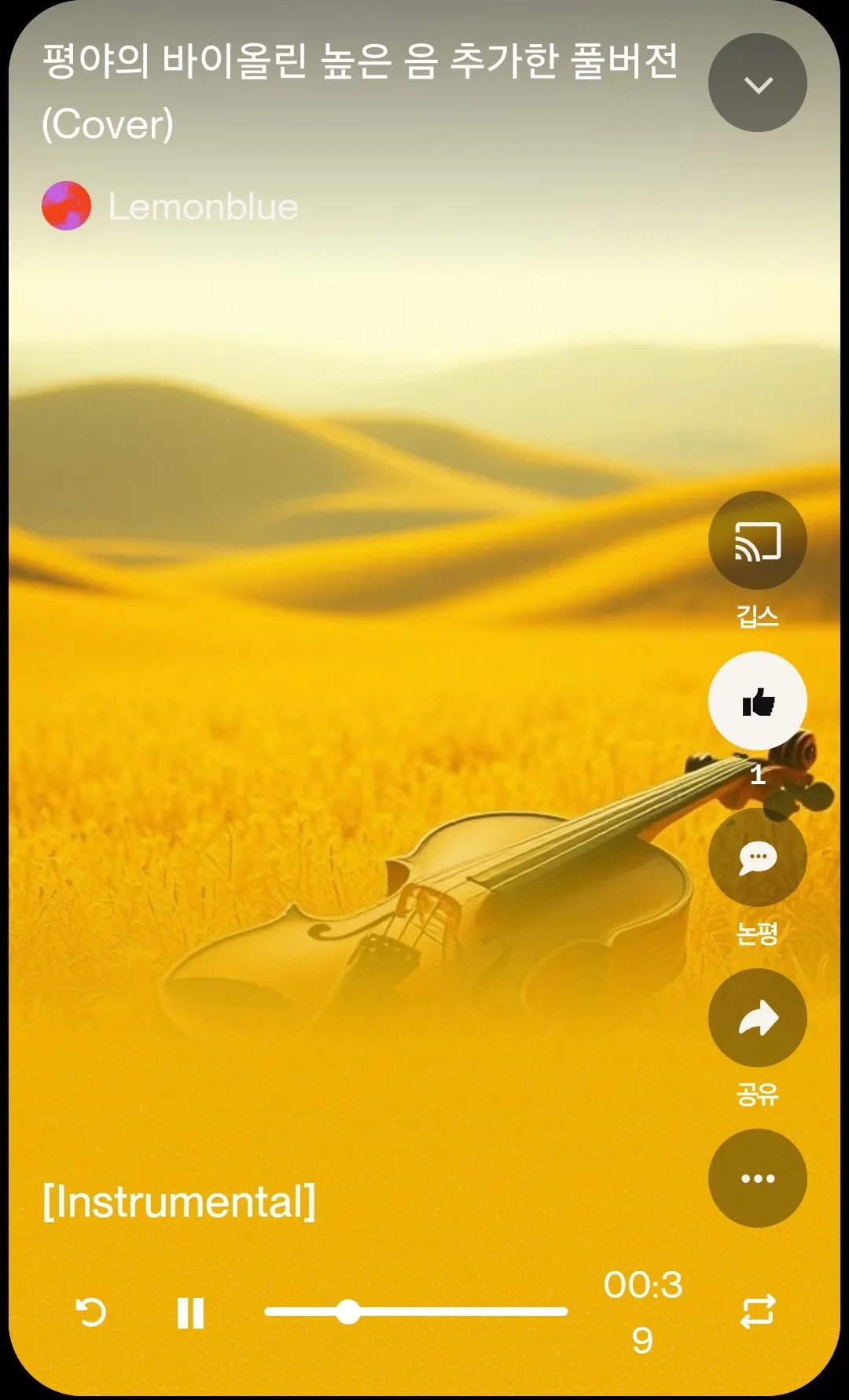Like this song with thumbs up
Viewport: 849px width, 1400px height.
pos(757,701)
